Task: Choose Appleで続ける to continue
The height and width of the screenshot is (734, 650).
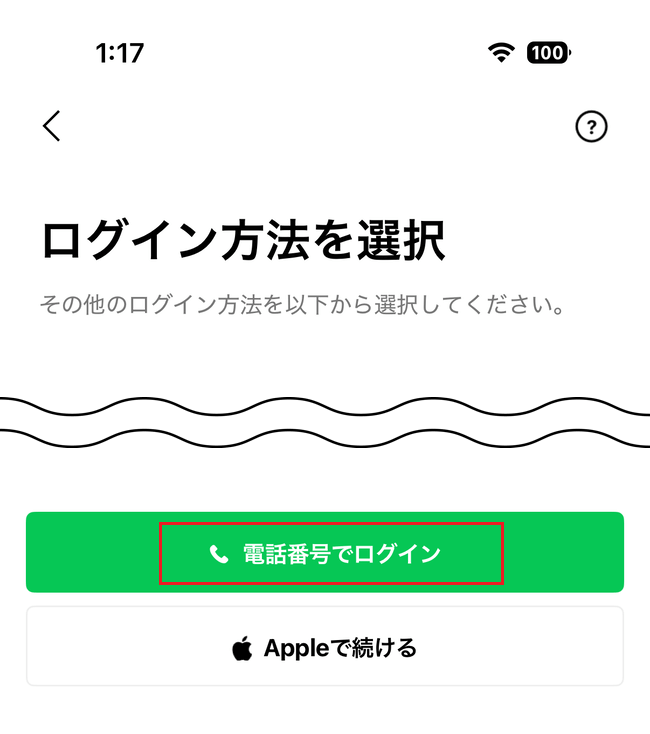Action: tap(325, 647)
